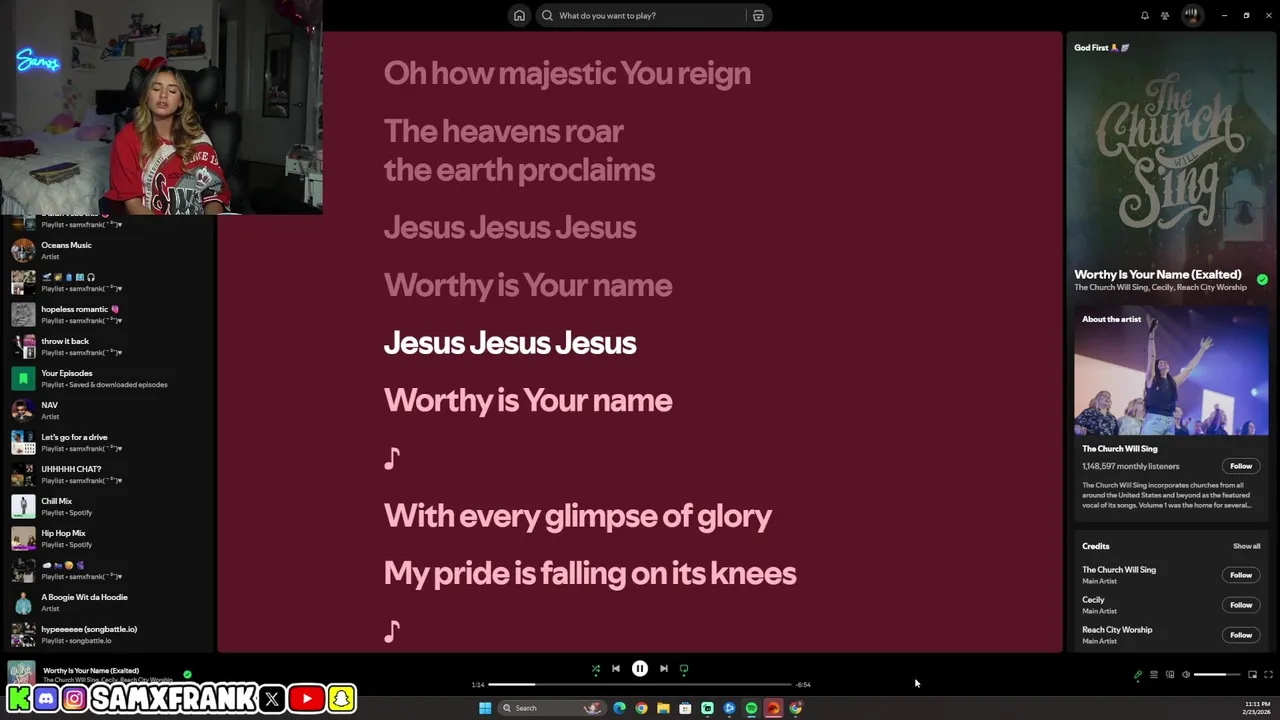Toggle repeat mode
Viewport: 1280px width, 720px height.
[684, 668]
